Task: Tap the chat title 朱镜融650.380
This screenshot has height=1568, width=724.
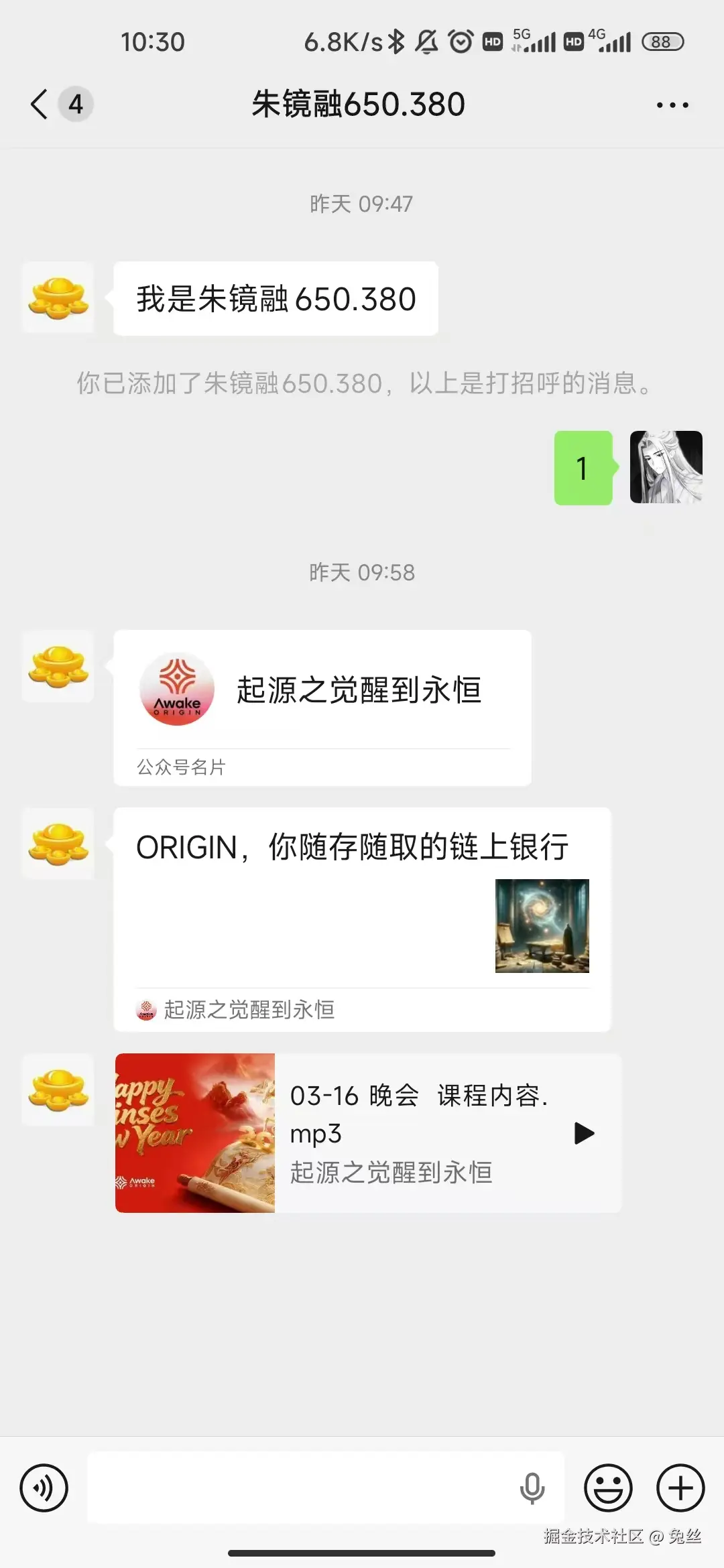Action: click(357, 104)
